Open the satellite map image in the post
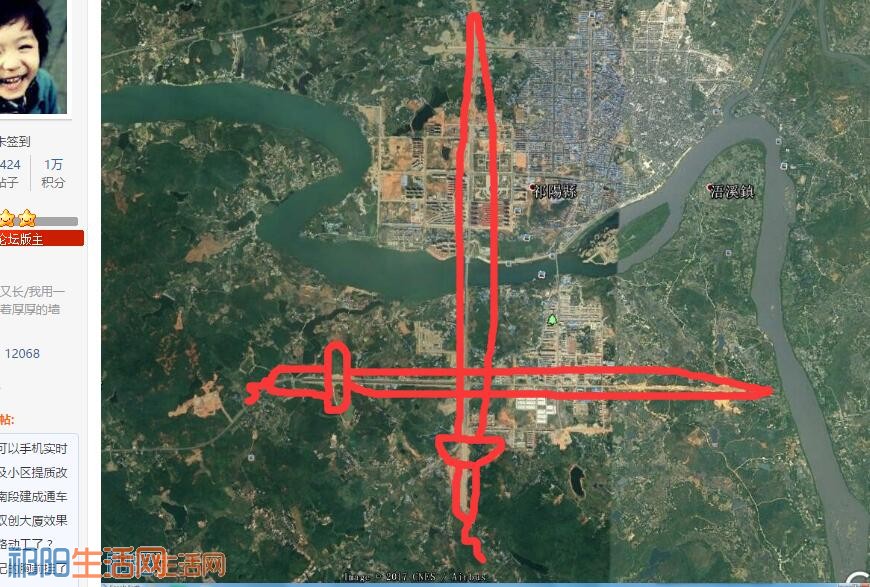 [485, 290]
